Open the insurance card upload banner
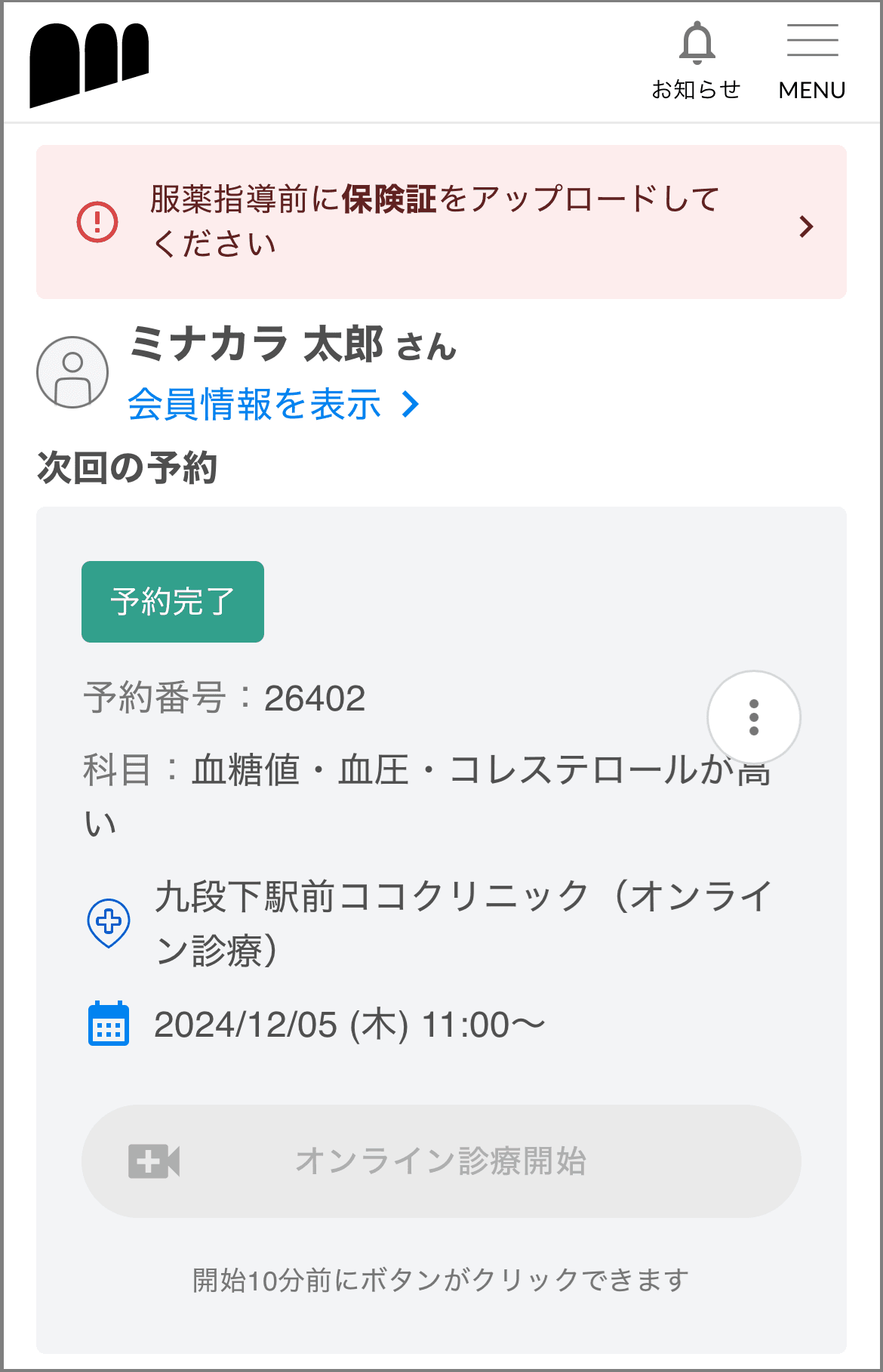Image resolution: width=883 pixels, height=1372 pixels. (x=441, y=222)
